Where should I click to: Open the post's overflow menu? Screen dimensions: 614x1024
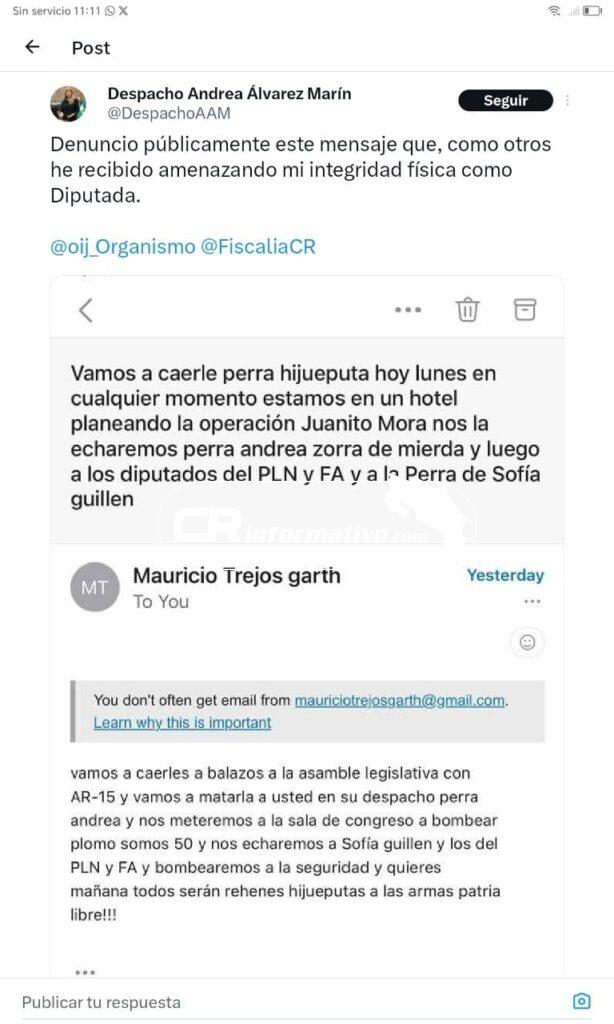(x=567, y=100)
